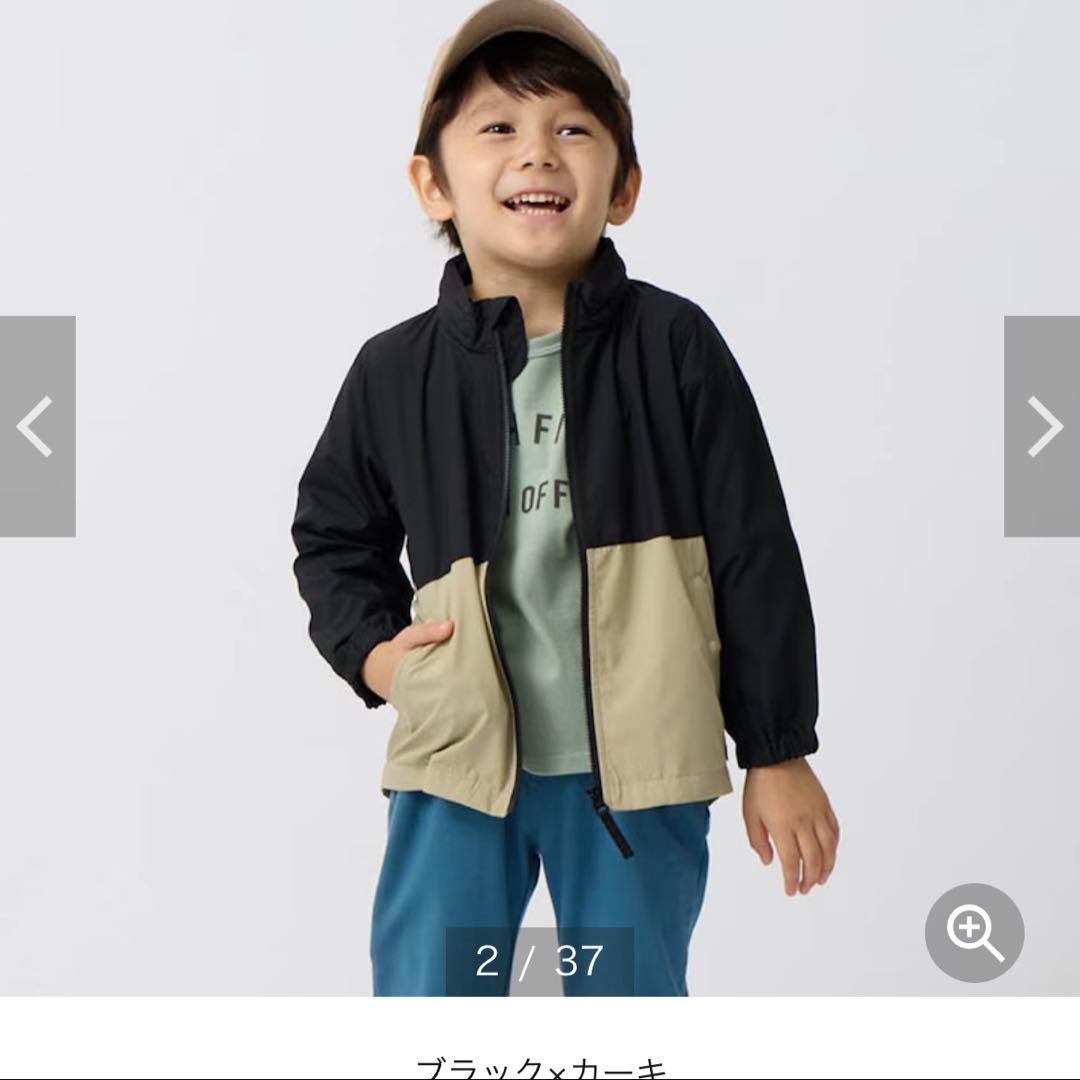The width and height of the screenshot is (1080, 1080).
Task: Tap the magnifier zoom icon
Action: [x=974, y=933]
